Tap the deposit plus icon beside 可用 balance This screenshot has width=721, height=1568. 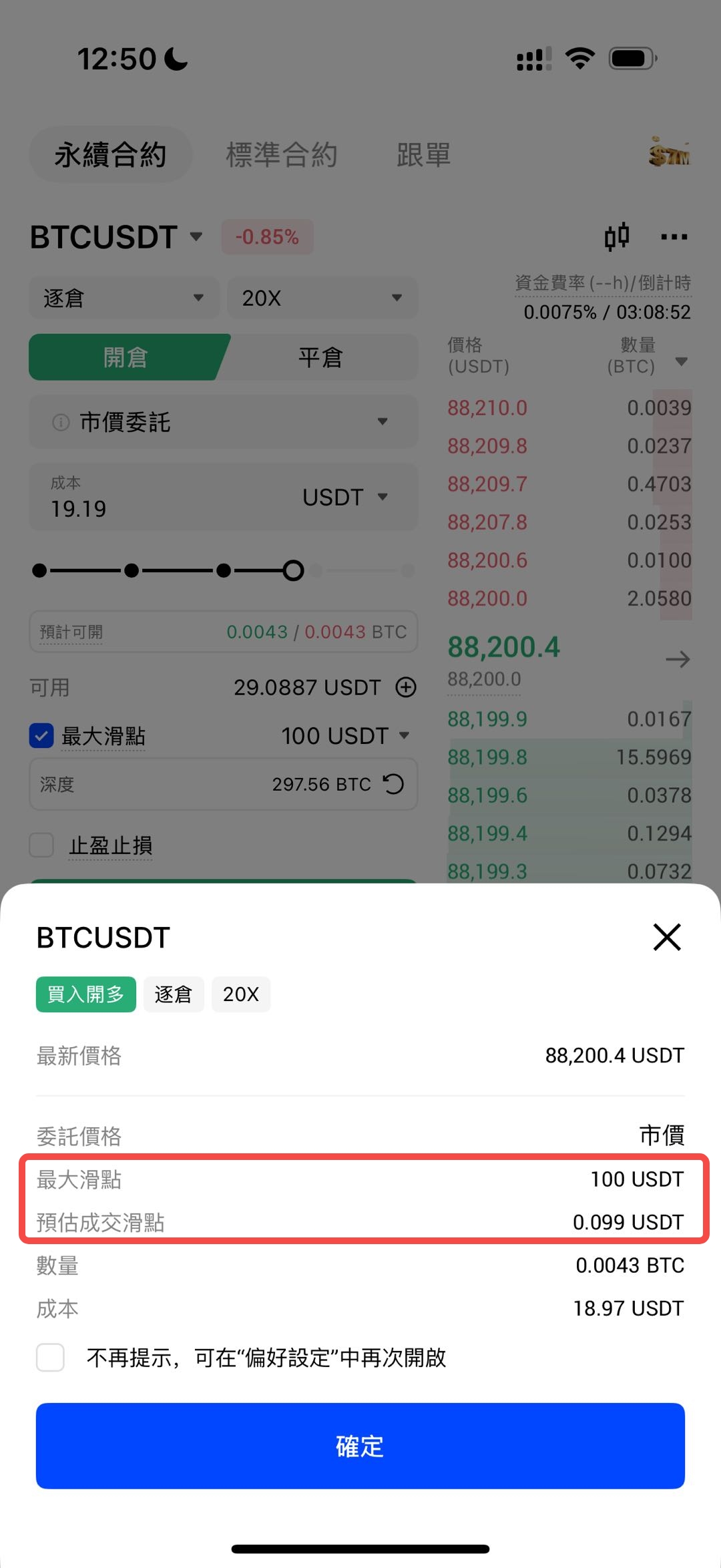tap(406, 687)
